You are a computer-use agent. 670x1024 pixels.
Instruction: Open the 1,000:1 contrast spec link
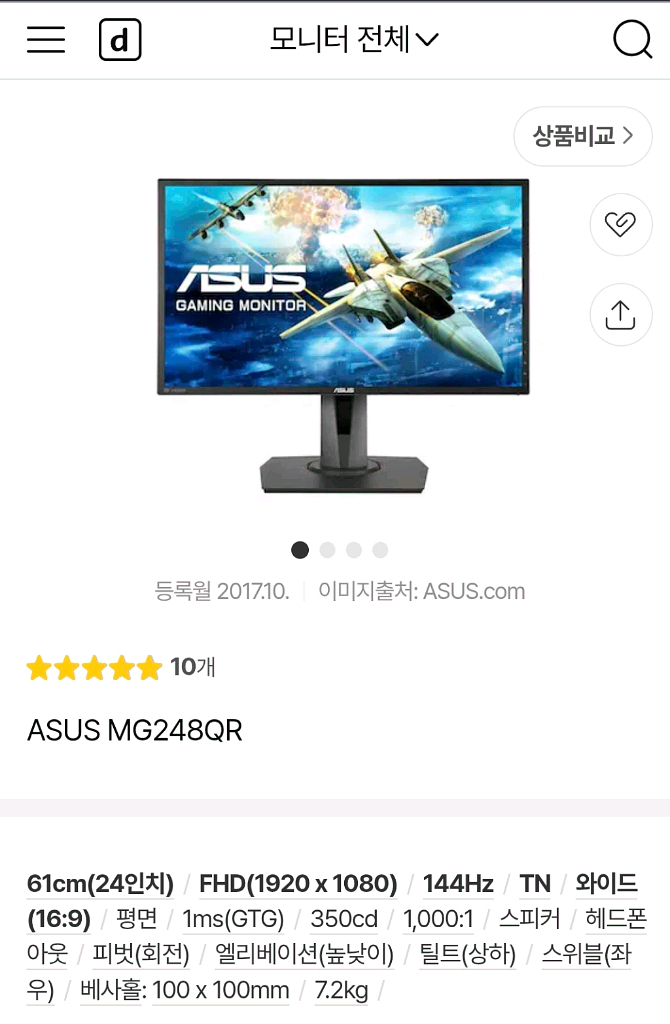click(x=438, y=919)
